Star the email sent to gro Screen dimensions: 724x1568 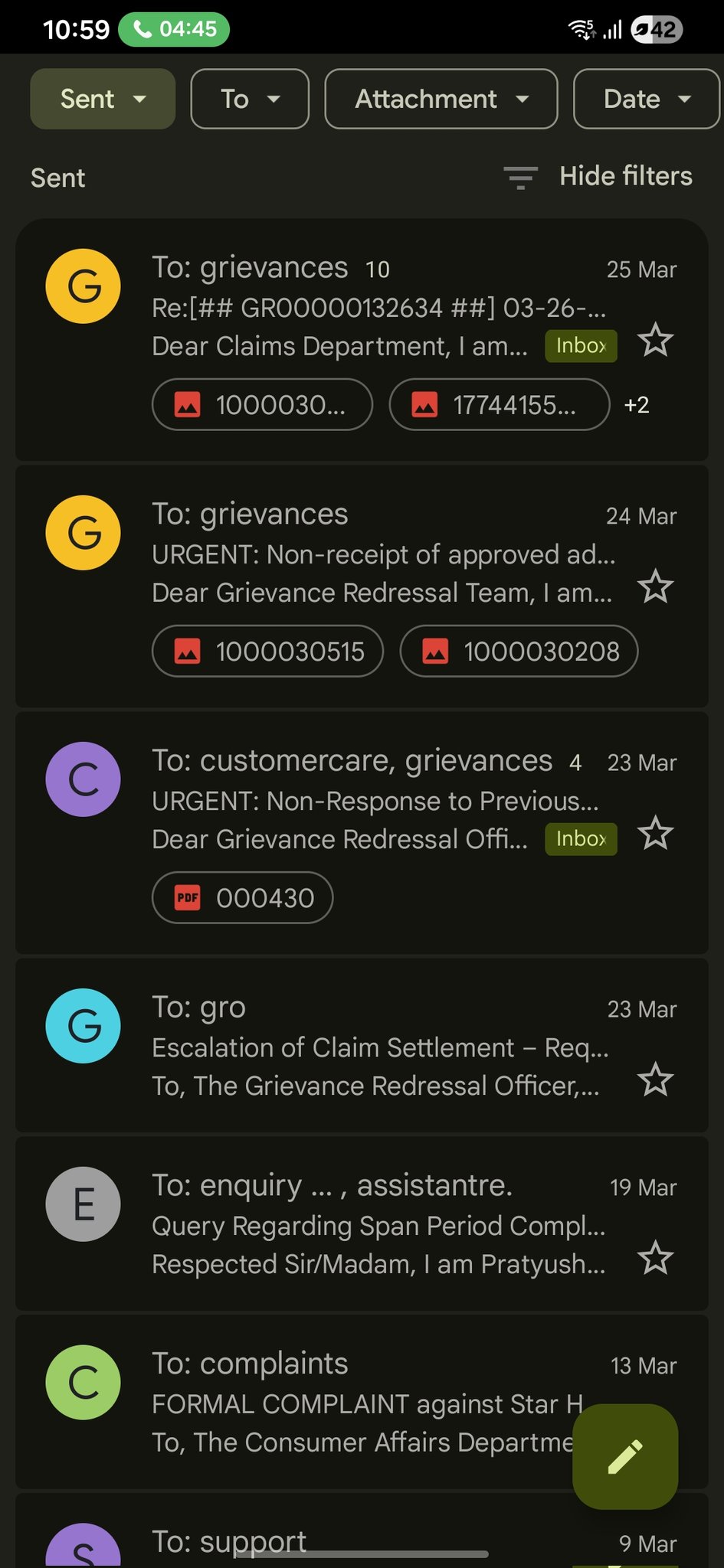(x=655, y=1080)
